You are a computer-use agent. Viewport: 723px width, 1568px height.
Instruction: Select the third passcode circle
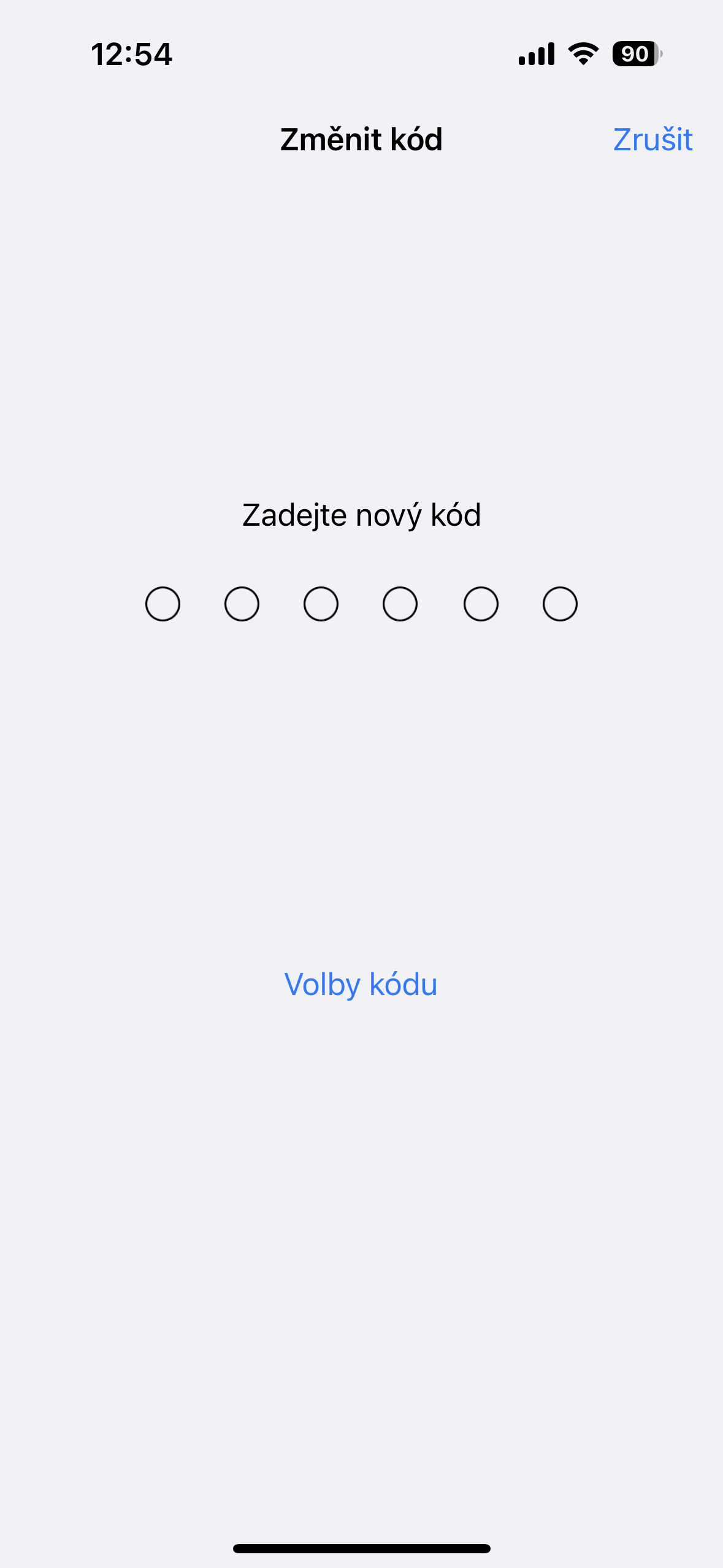(321, 603)
